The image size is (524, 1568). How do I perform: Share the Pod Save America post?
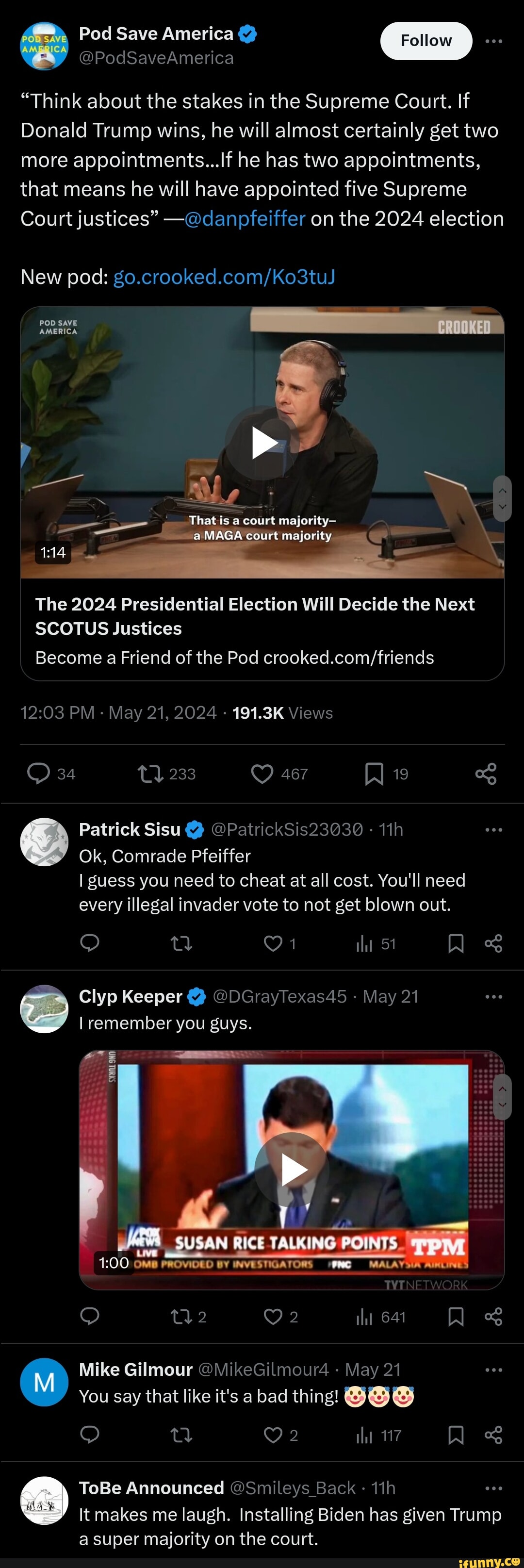[486, 774]
